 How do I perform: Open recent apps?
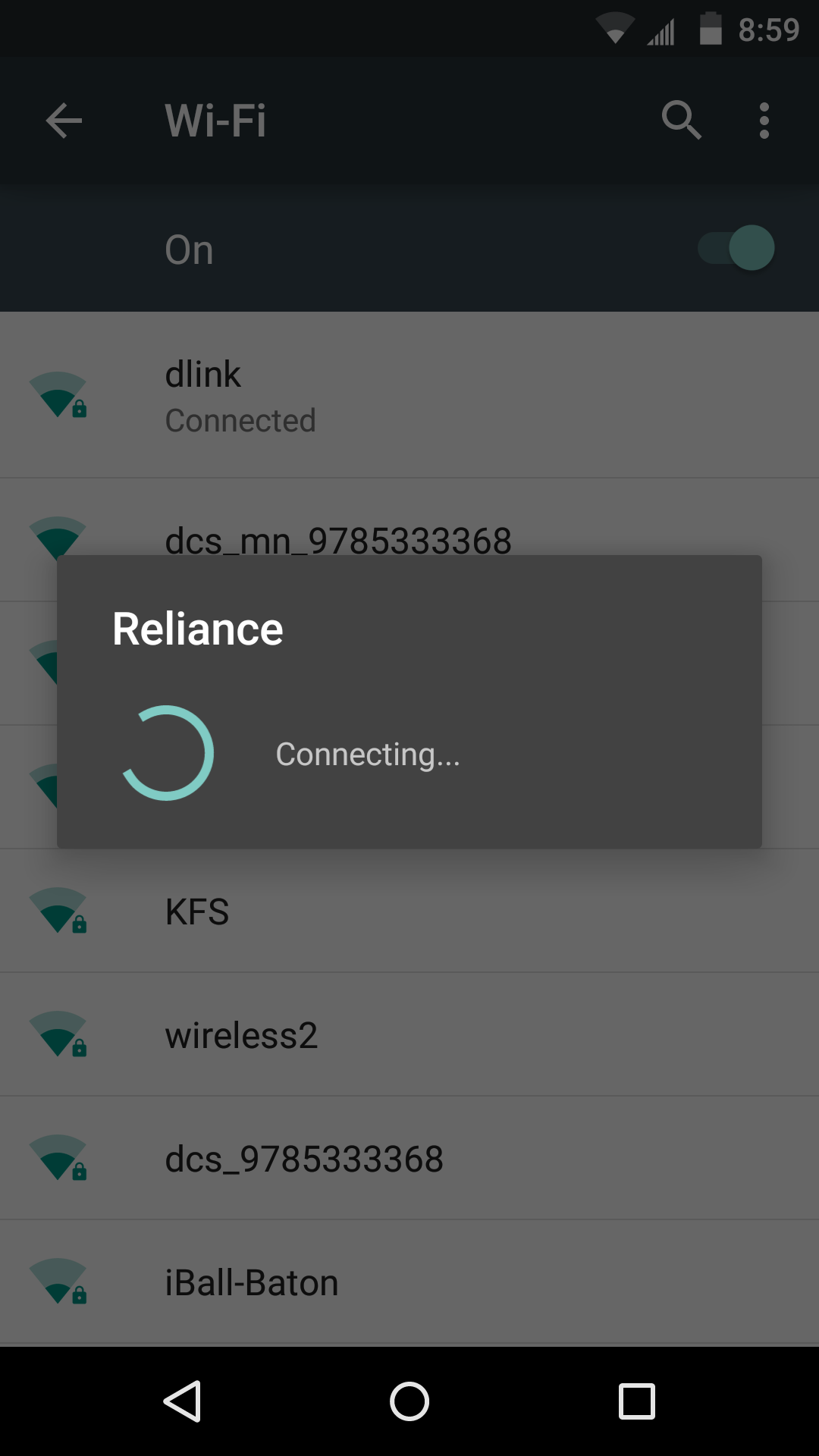(x=636, y=1401)
